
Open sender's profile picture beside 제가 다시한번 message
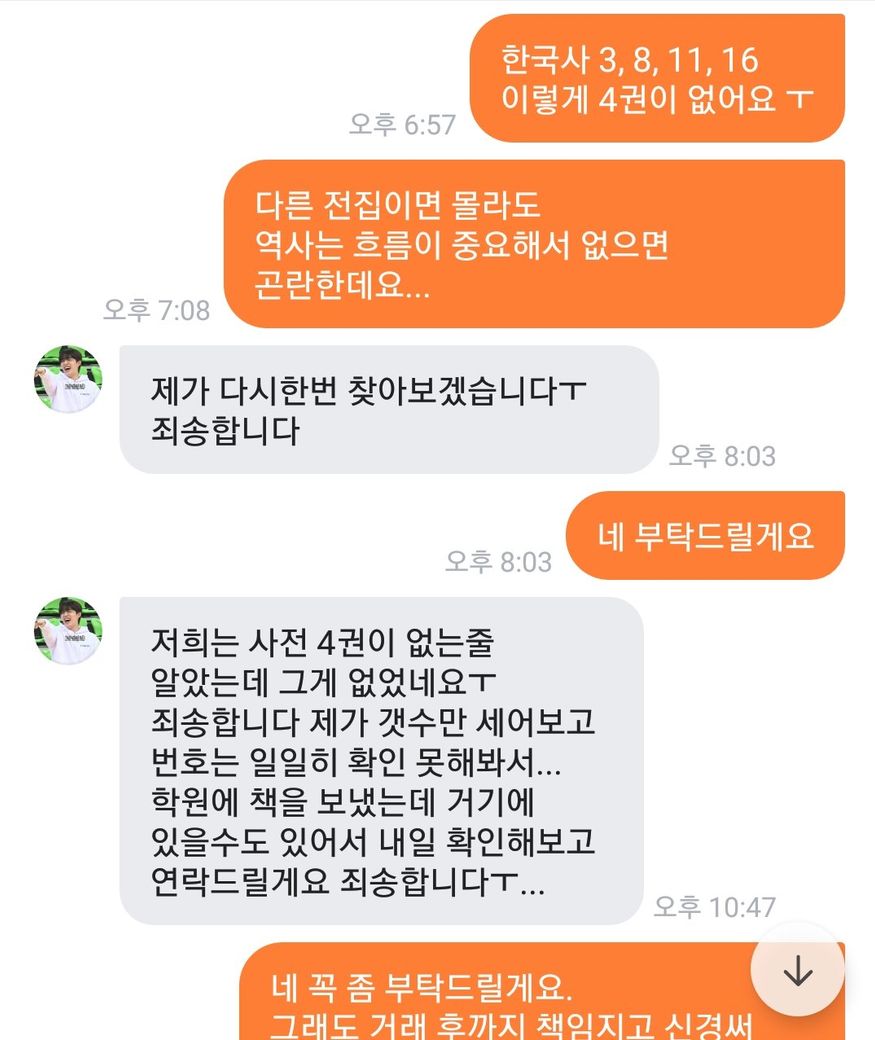(69, 379)
